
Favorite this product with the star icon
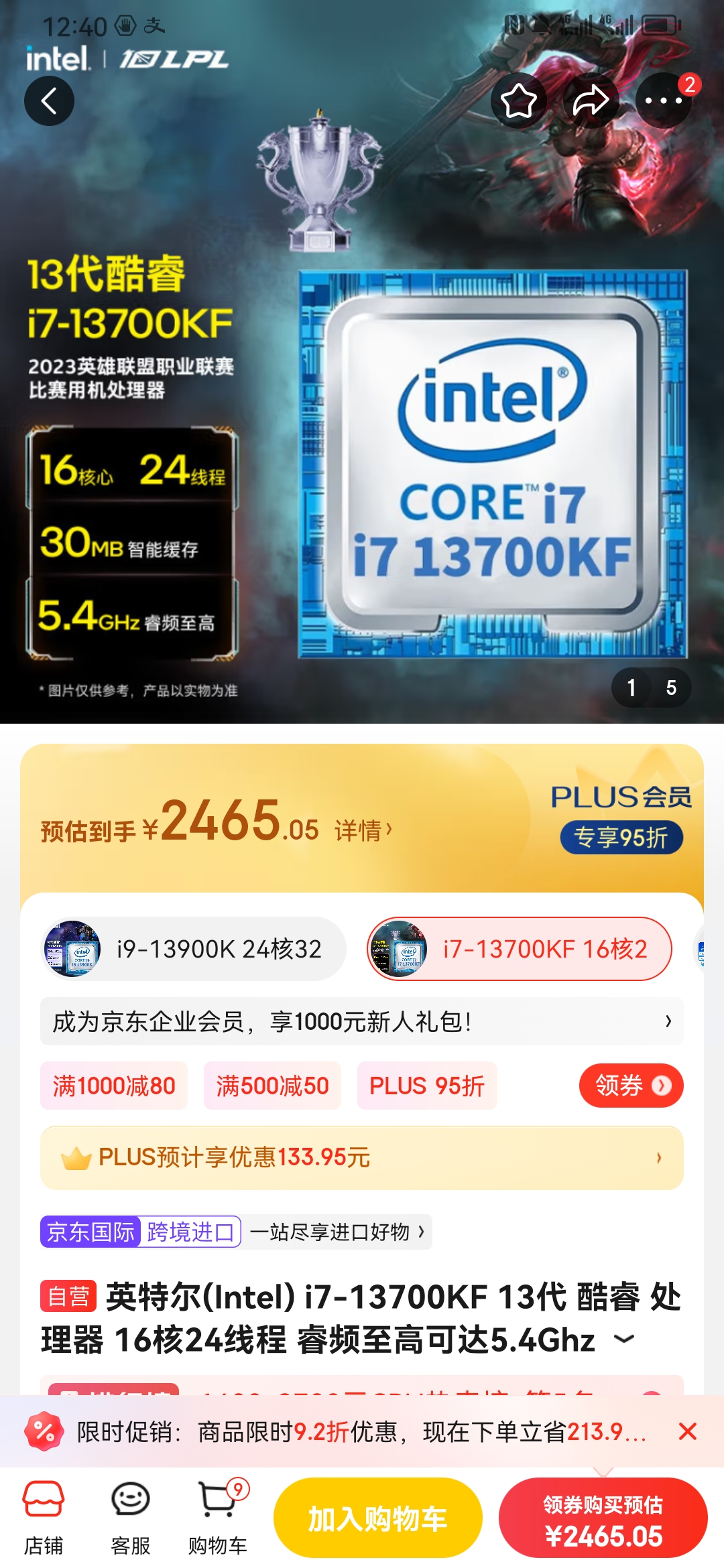pyautogui.click(x=518, y=101)
